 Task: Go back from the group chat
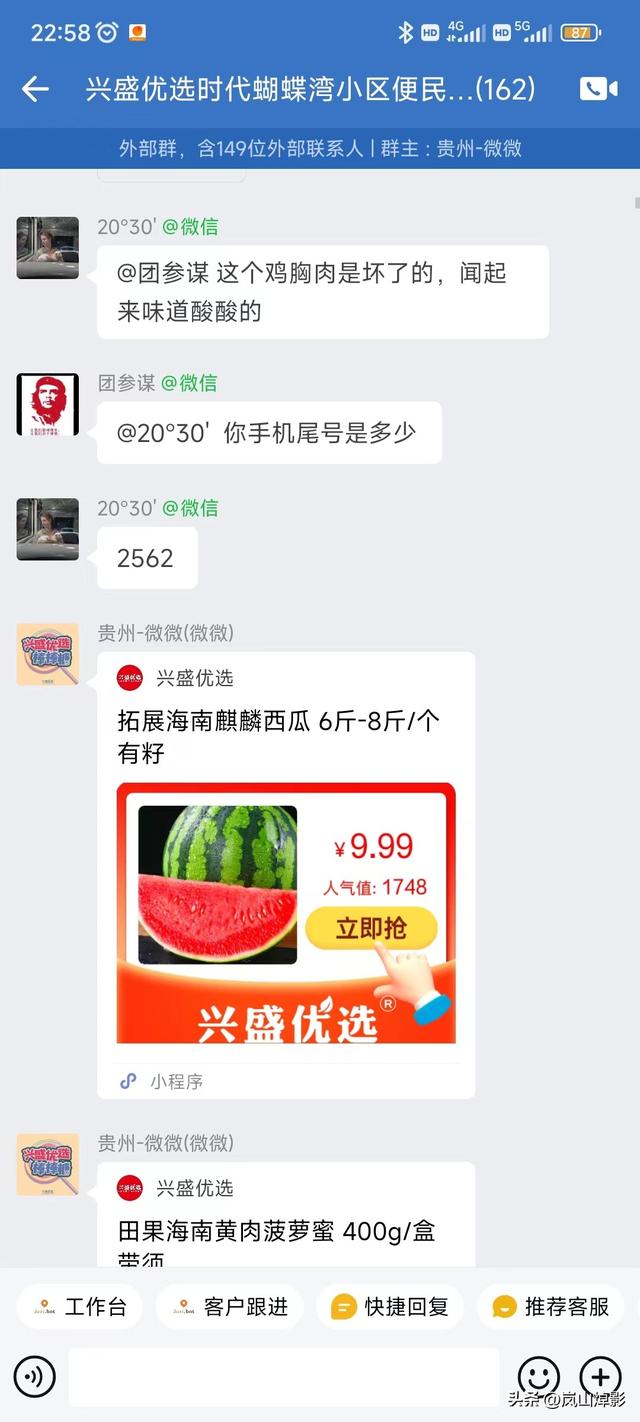pyautogui.click(x=35, y=89)
